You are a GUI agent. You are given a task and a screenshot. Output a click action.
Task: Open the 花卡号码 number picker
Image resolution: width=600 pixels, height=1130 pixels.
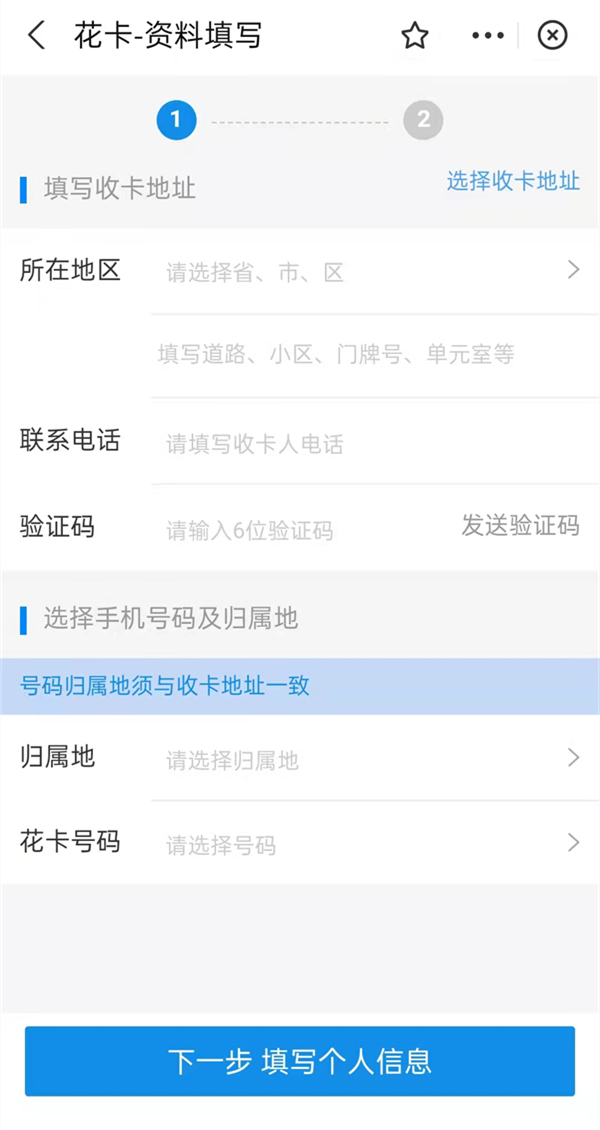coord(370,844)
